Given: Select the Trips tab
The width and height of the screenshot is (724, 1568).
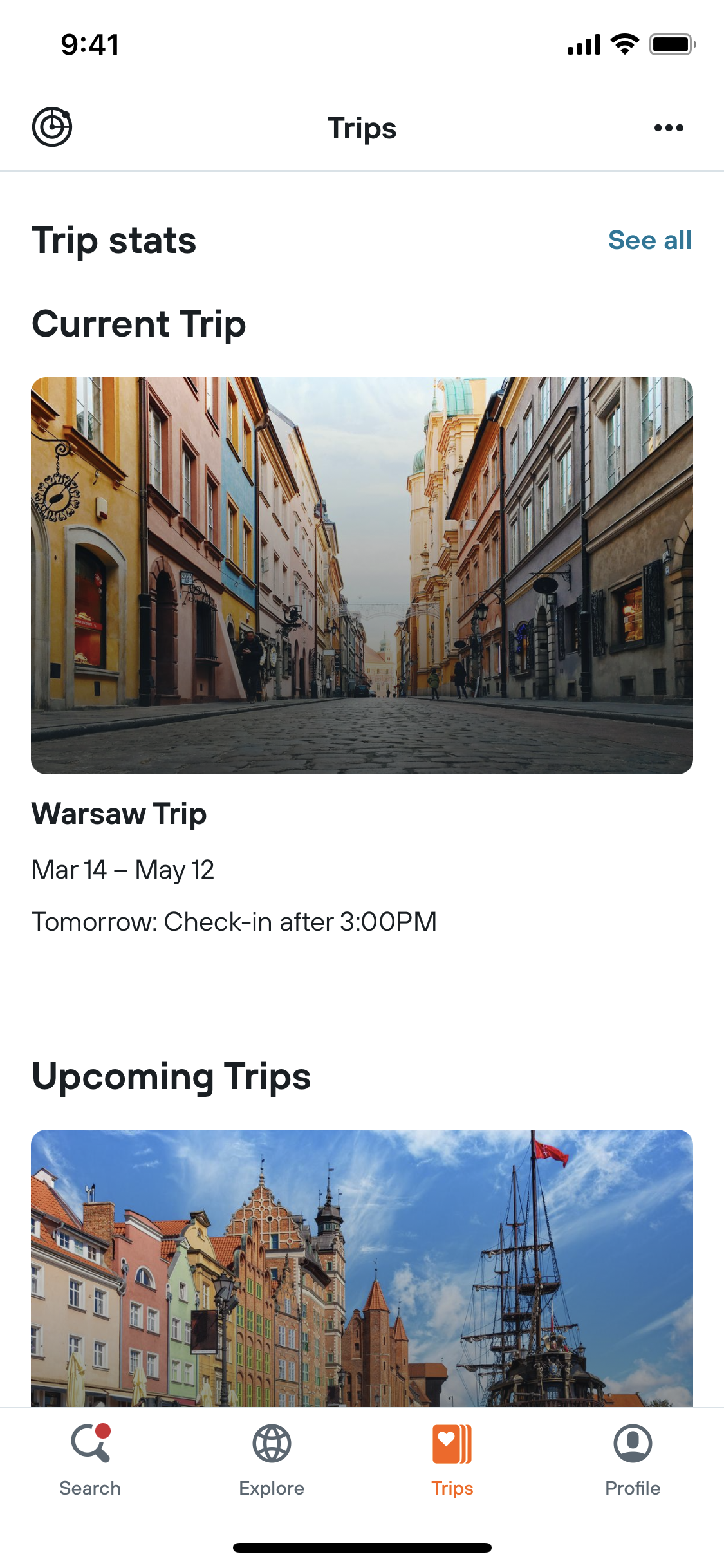Looking at the screenshot, I should point(452,1460).
